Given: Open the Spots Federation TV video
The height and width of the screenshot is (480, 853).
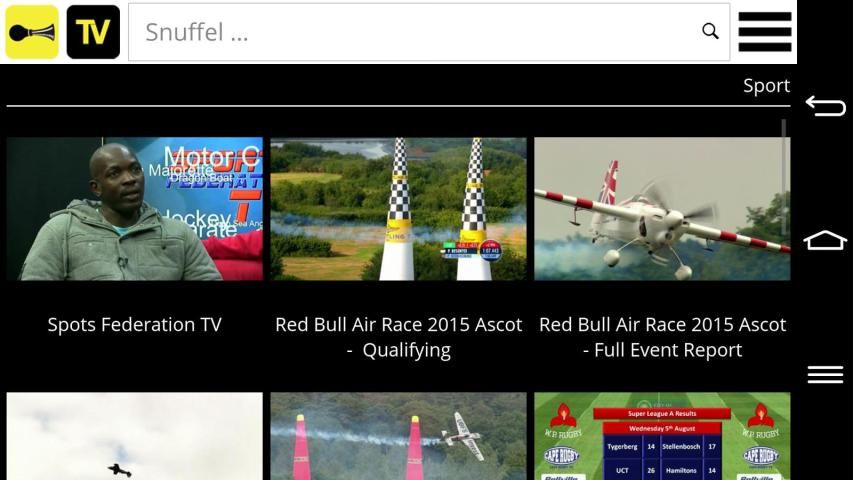Looking at the screenshot, I should pyautogui.click(x=135, y=209).
